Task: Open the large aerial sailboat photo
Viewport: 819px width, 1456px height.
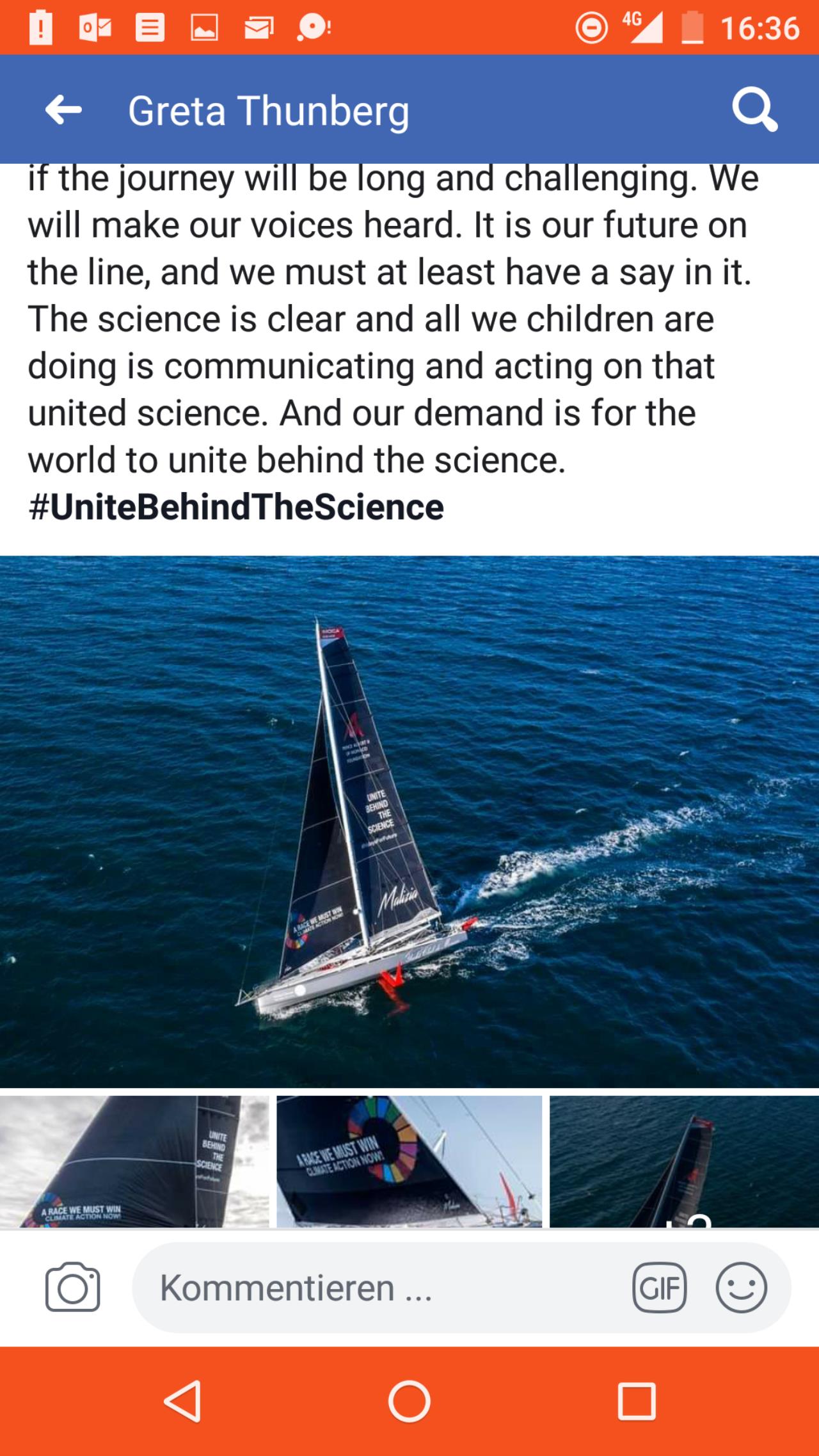Action: pyautogui.click(x=409, y=821)
